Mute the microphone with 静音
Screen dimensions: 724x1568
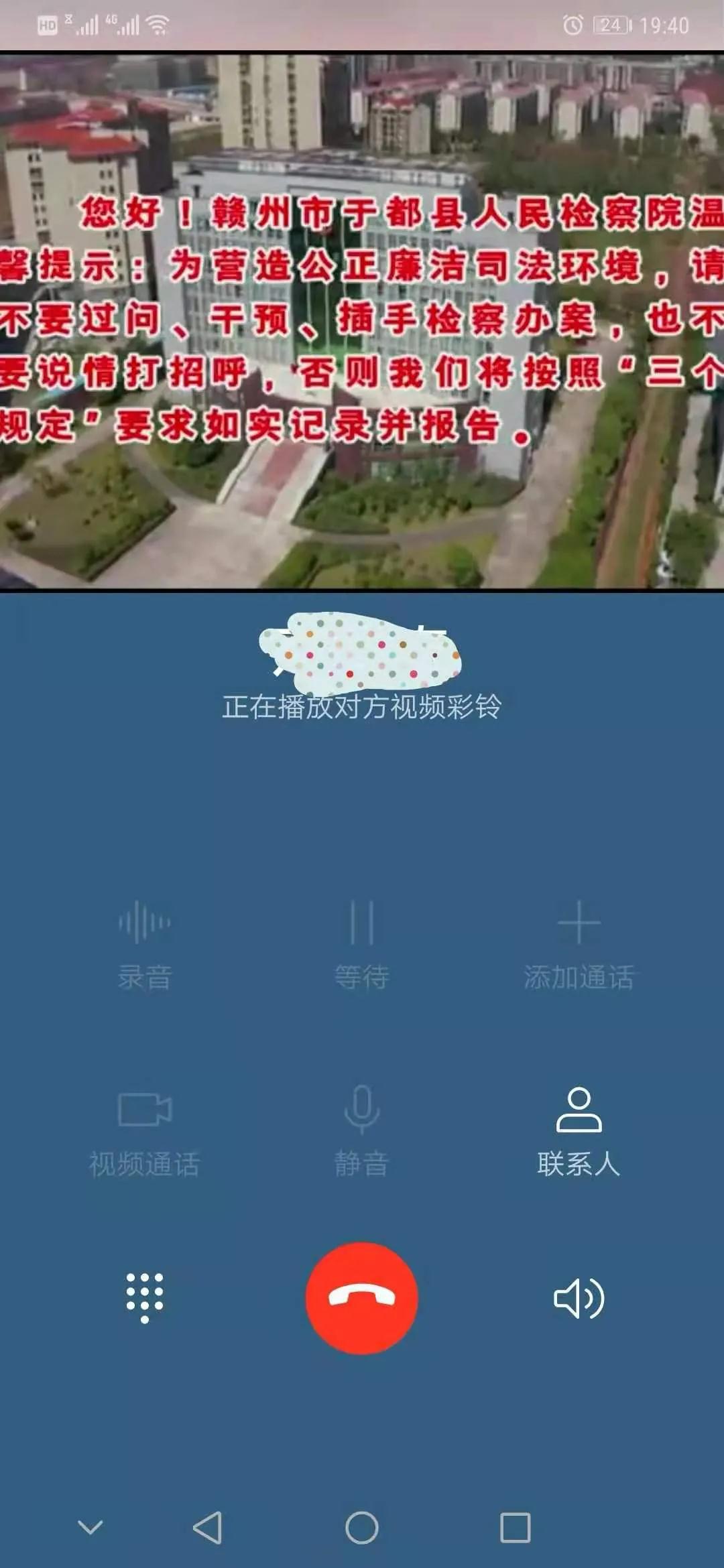pos(361,1132)
